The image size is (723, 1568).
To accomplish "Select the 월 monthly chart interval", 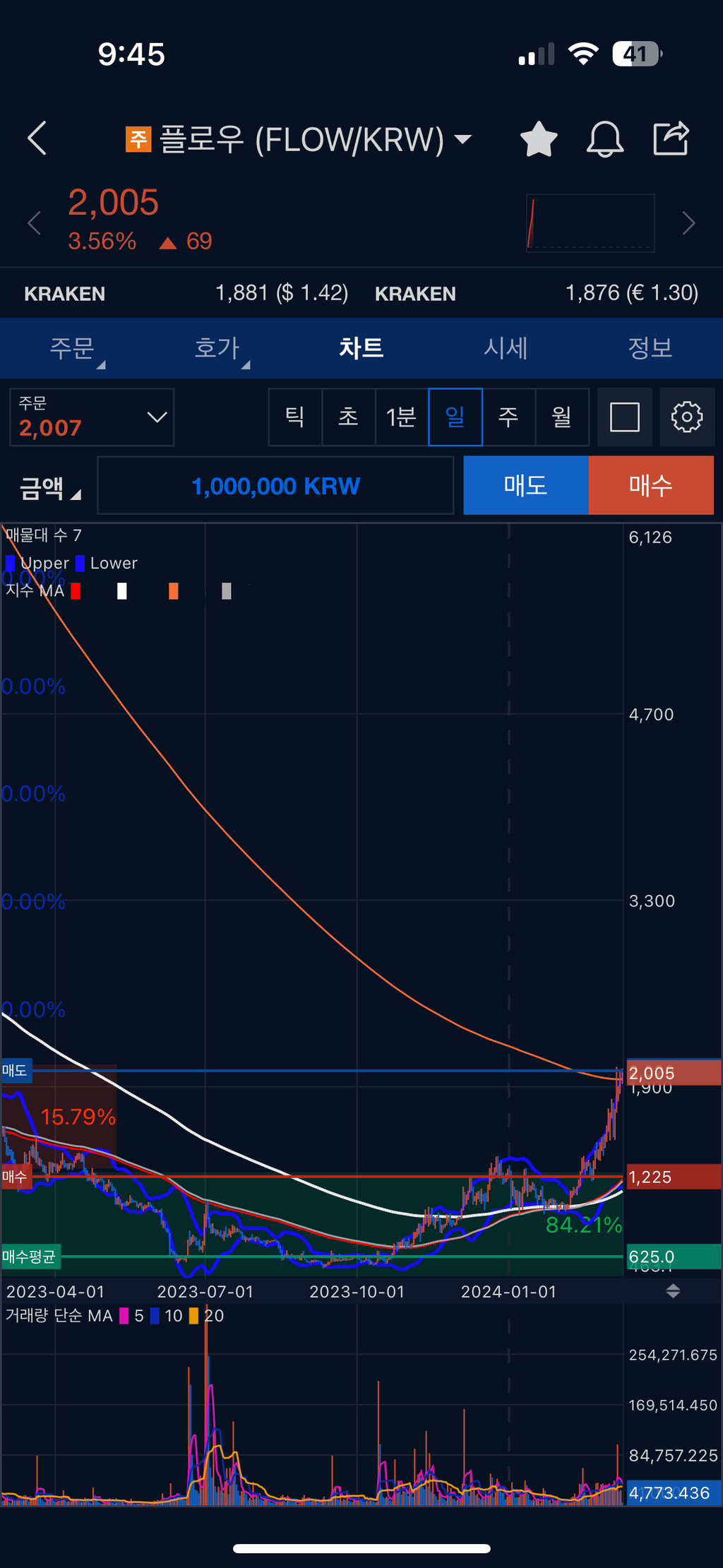I will click(x=562, y=417).
